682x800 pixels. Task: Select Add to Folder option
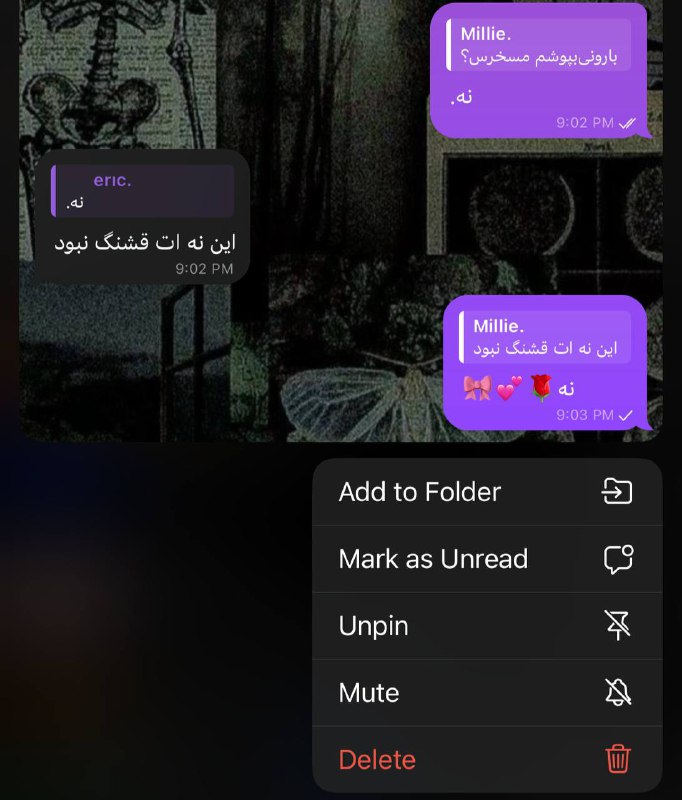tap(487, 492)
